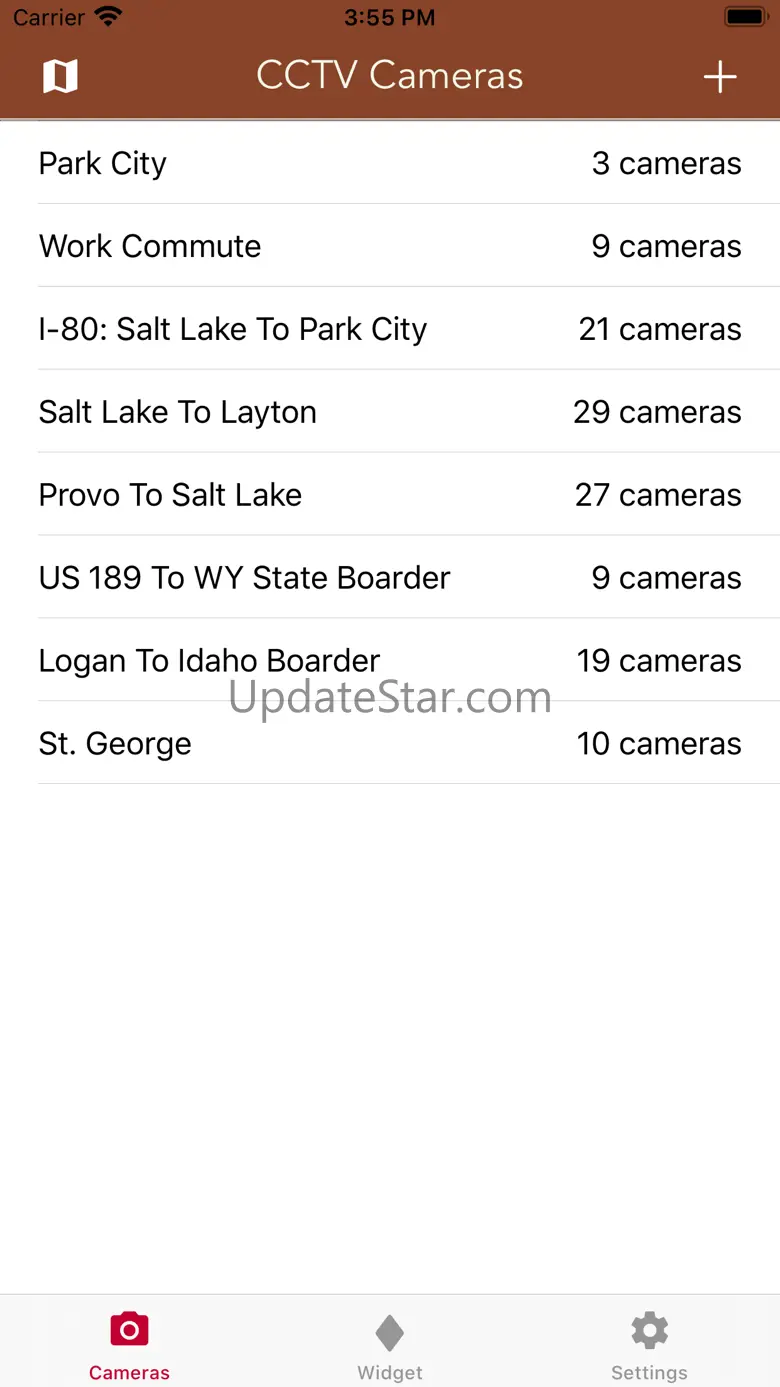Open the map view icon

(60, 76)
